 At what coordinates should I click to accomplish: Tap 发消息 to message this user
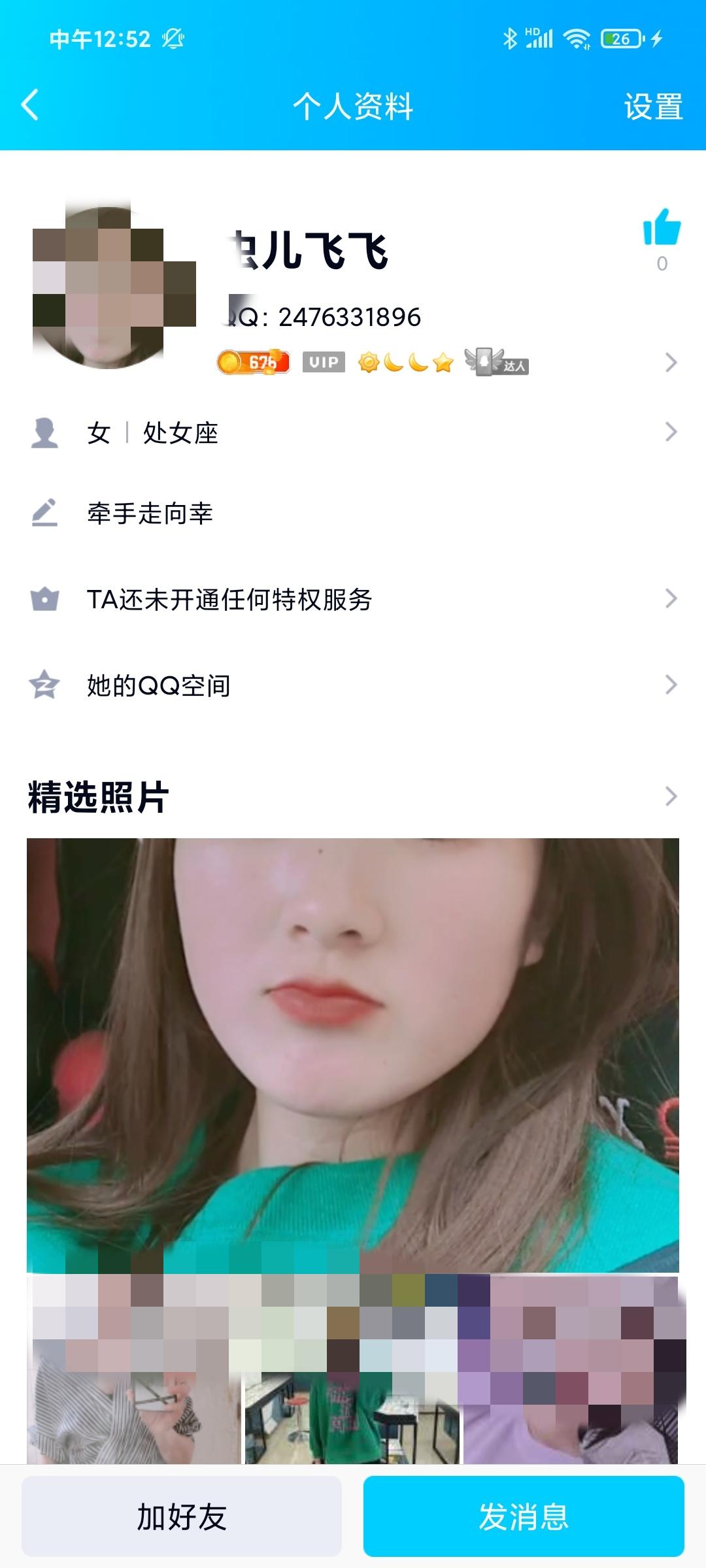524,1516
